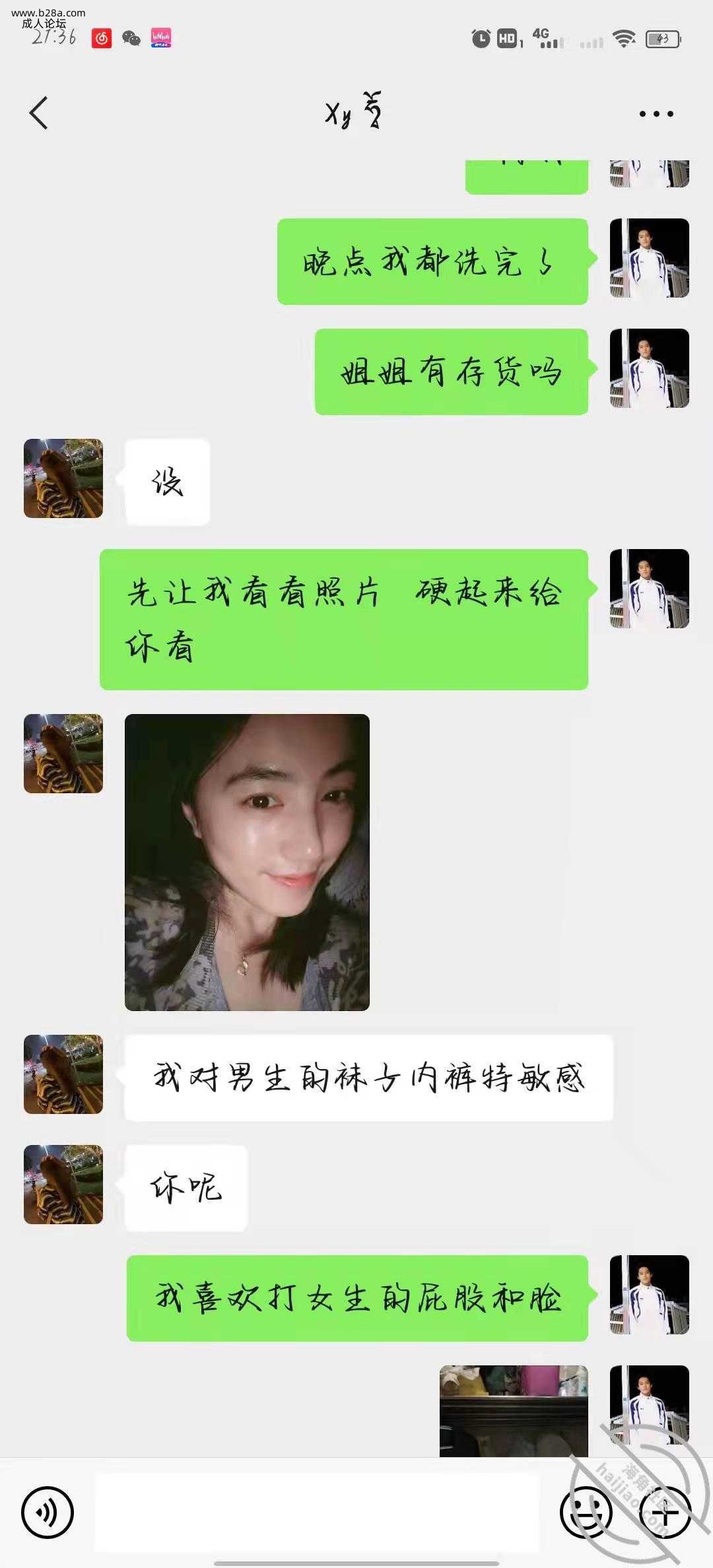Open the received selfie photo

pos(247,862)
